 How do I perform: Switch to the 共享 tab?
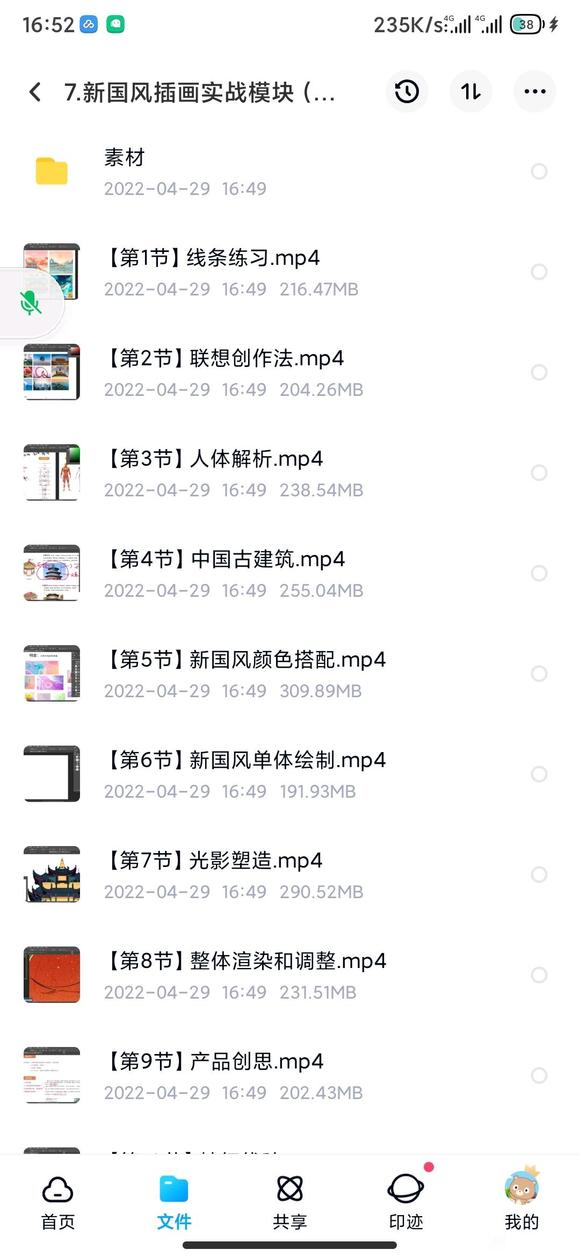tap(290, 1200)
